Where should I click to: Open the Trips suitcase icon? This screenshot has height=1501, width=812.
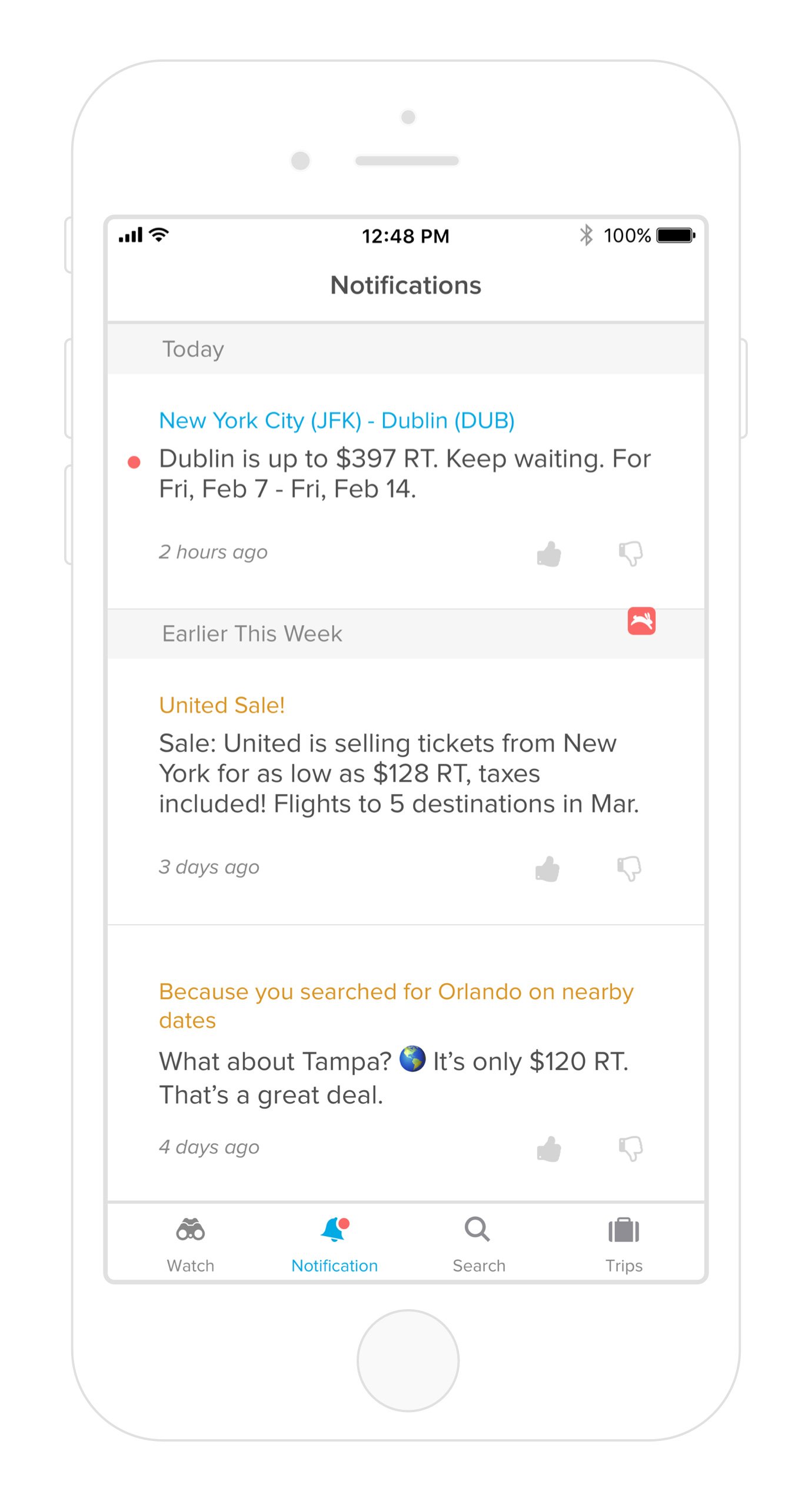624,1229
